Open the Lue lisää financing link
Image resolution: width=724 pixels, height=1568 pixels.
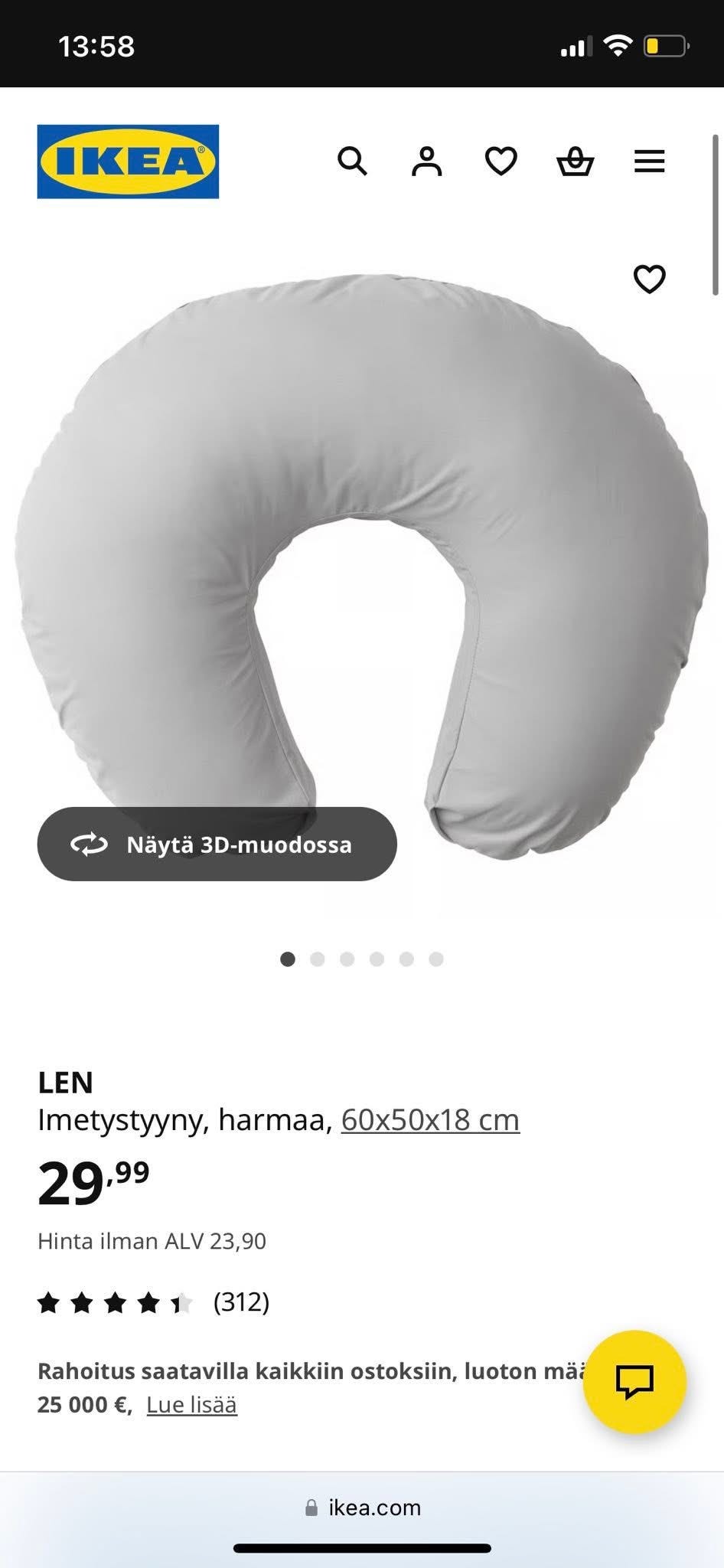191,1405
